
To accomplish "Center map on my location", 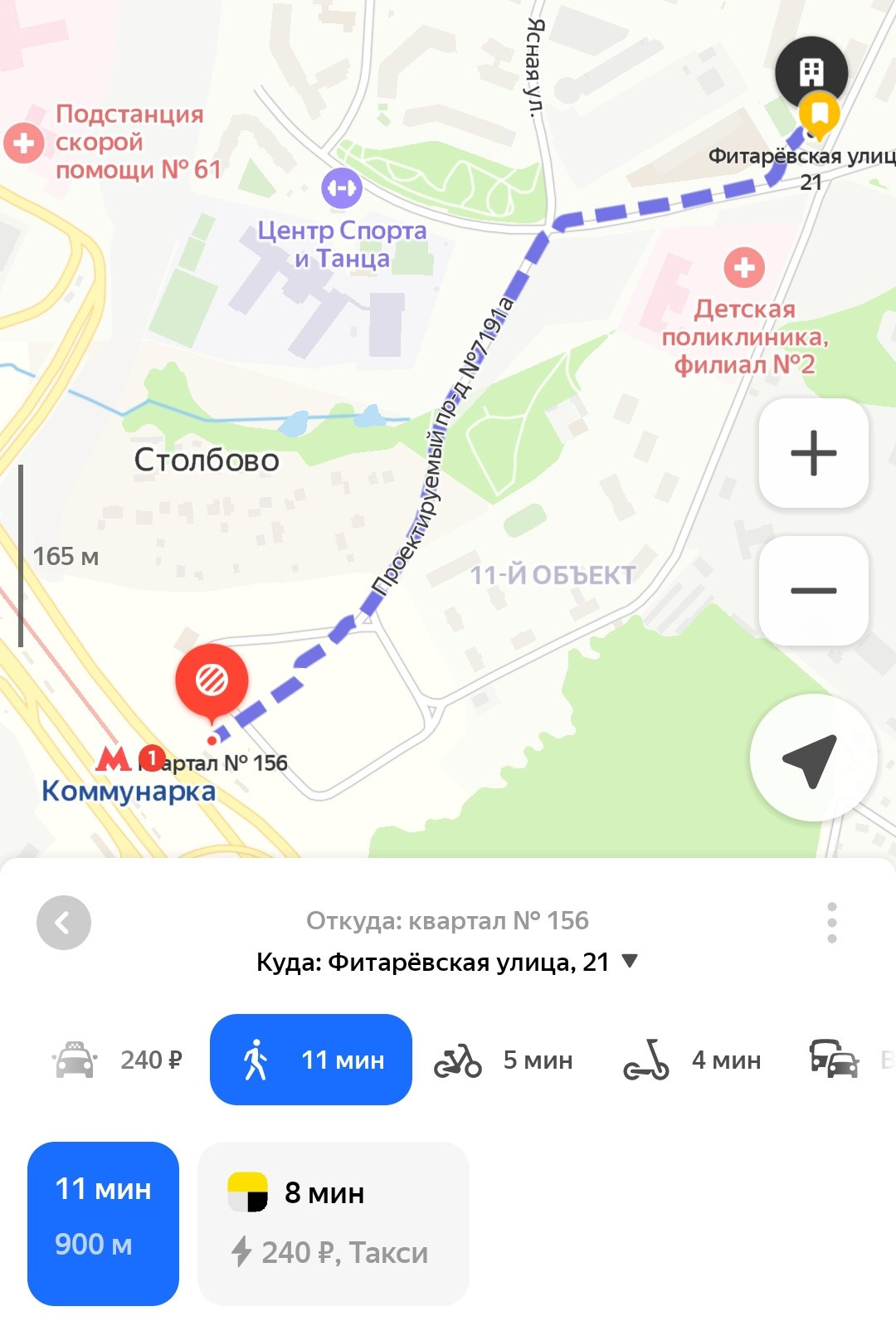I will pyautogui.click(x=813, y=758).
